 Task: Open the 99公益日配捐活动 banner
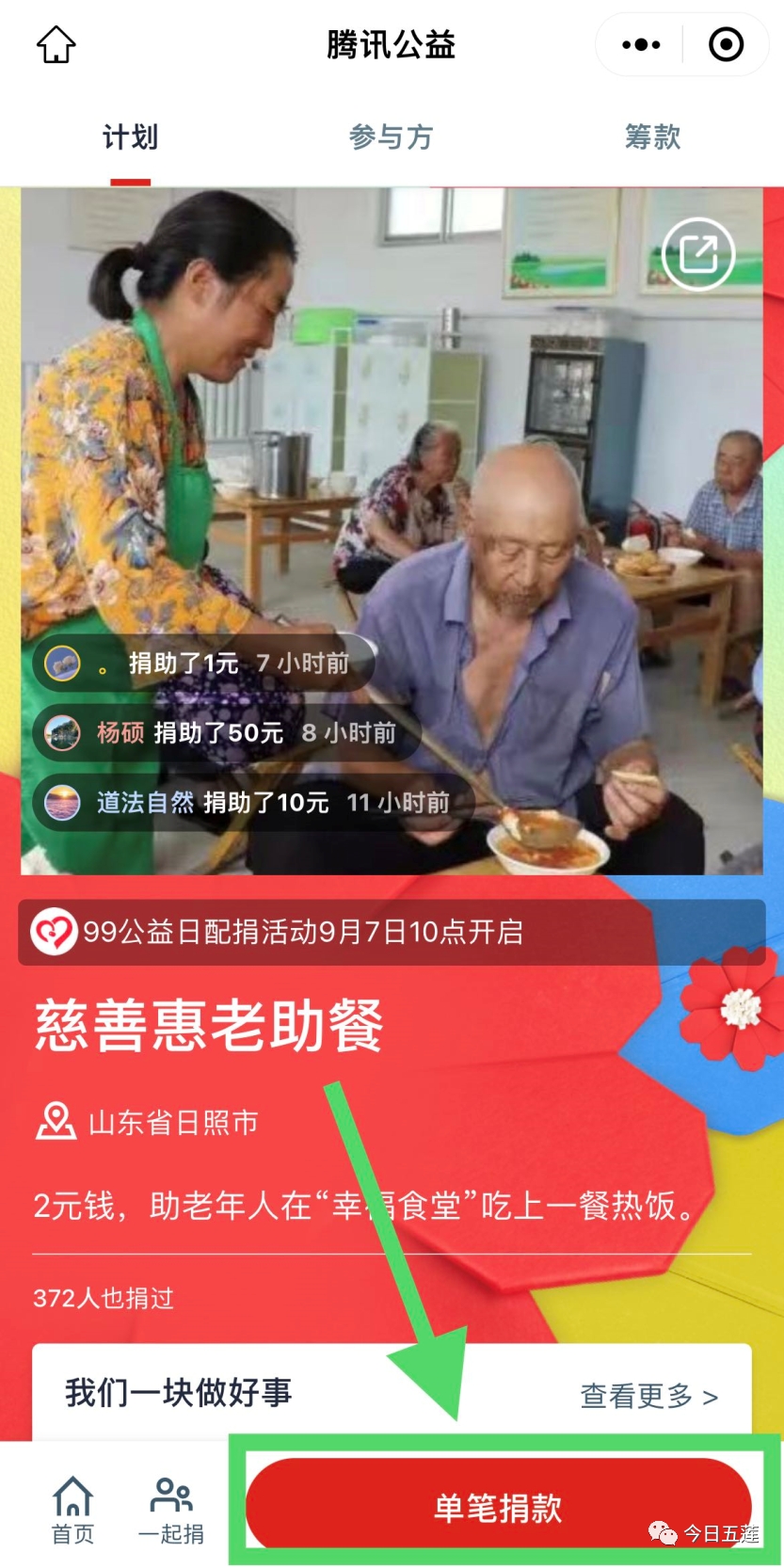tap(391, 932)
